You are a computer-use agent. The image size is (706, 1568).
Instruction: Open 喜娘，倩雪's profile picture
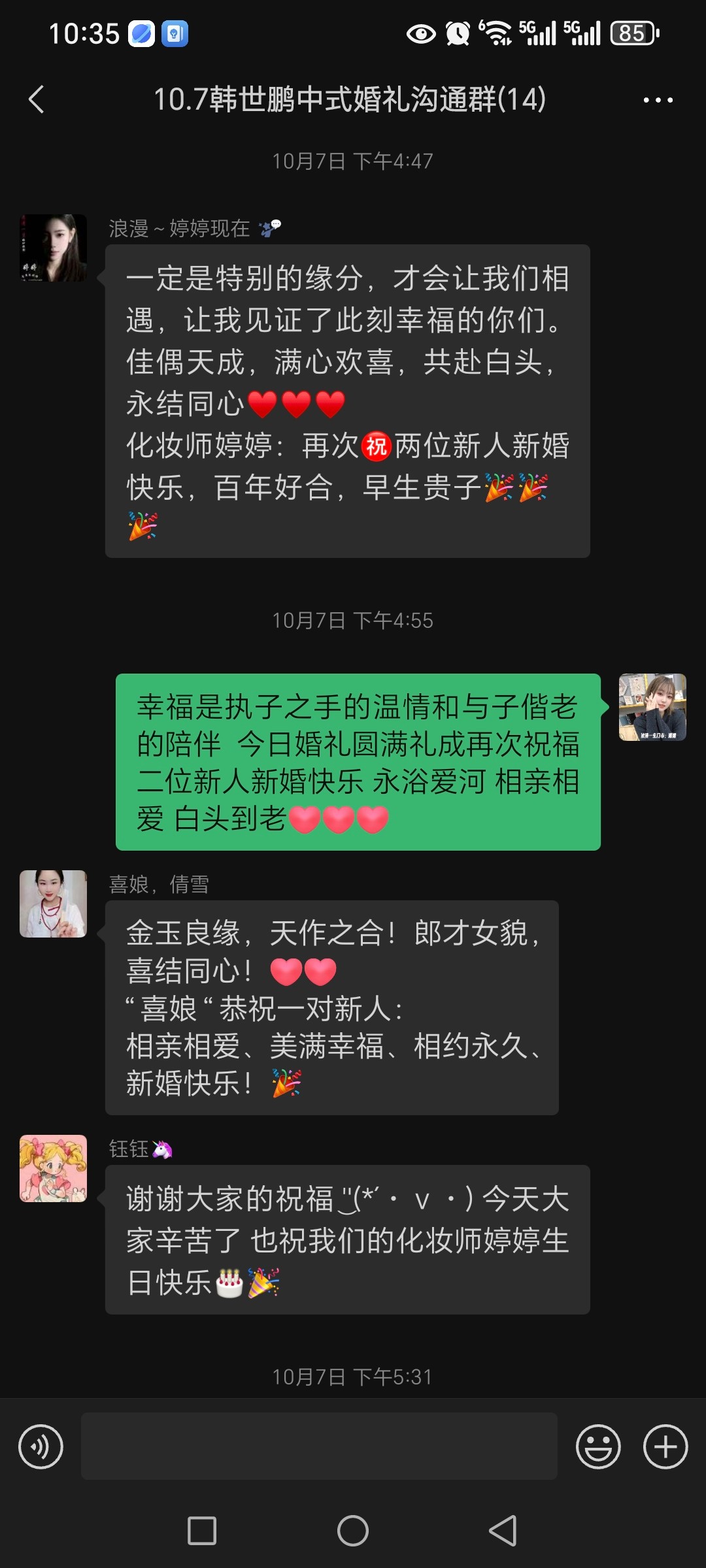pos(54,904)
